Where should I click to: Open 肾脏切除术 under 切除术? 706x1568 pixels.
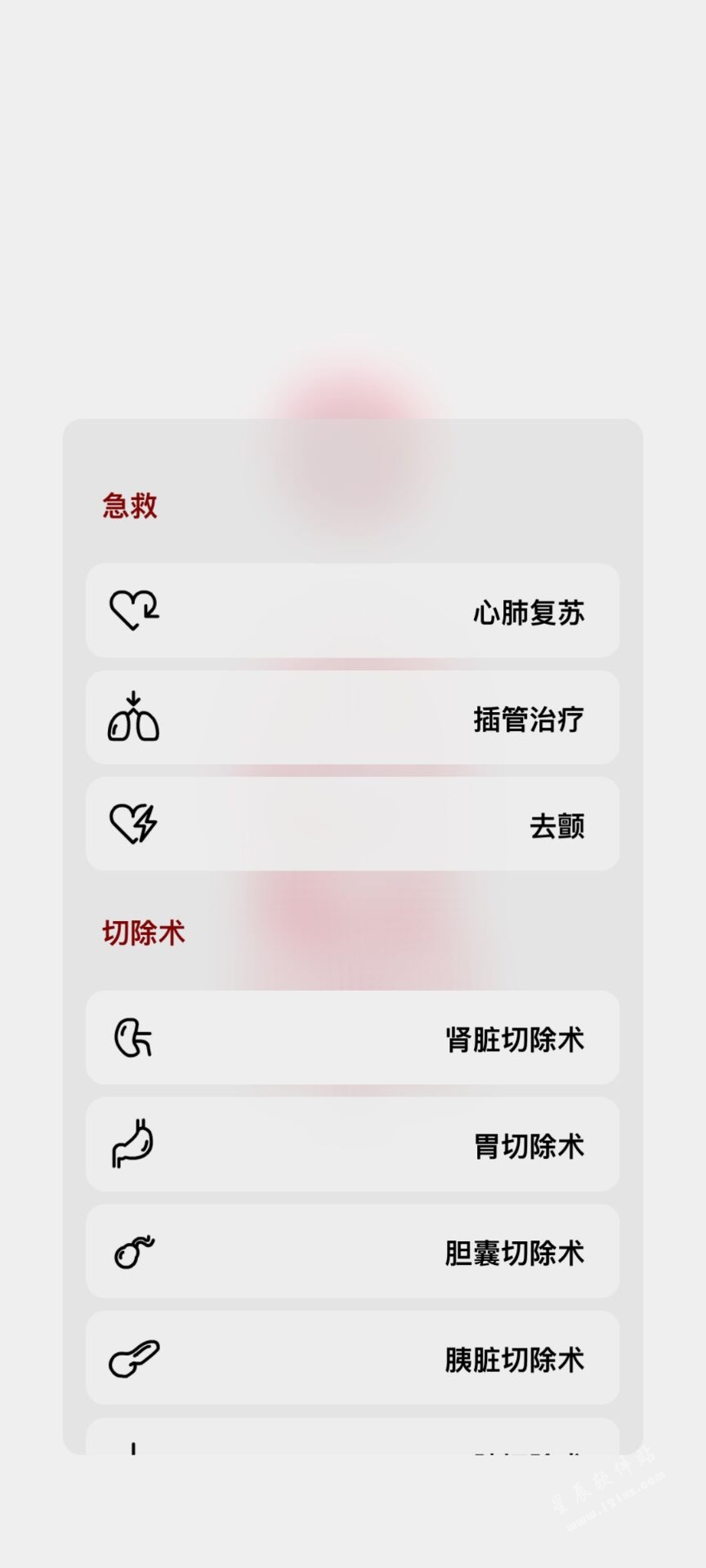[352, 1038]
